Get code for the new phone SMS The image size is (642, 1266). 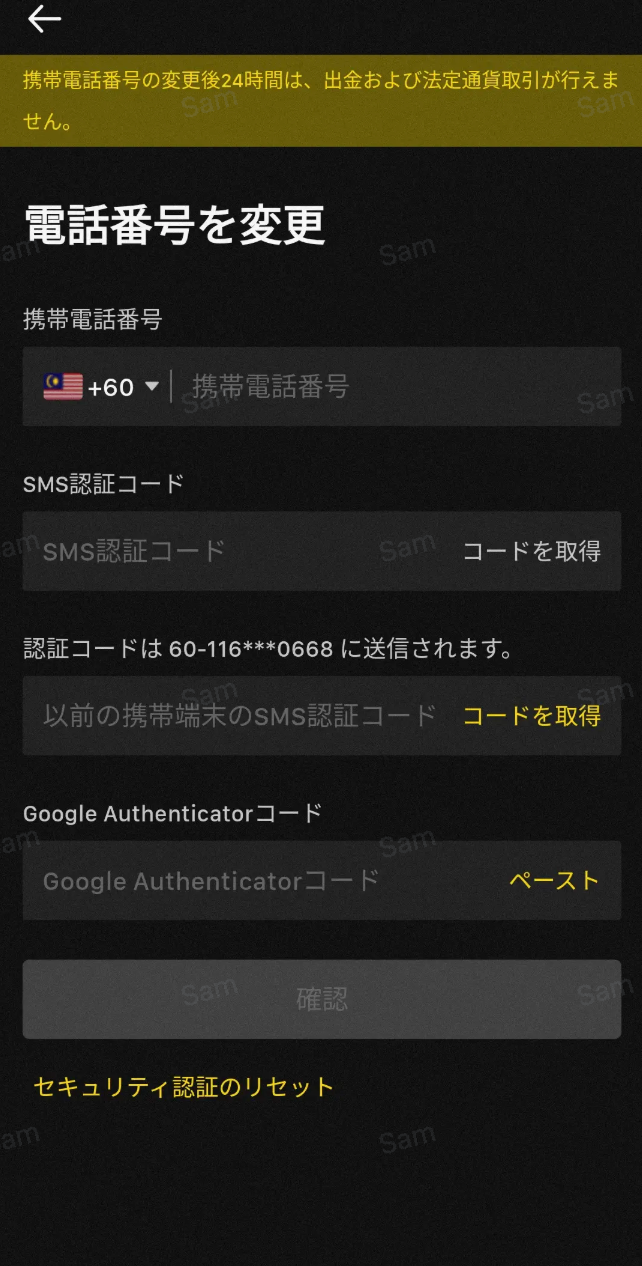point(531,551)
